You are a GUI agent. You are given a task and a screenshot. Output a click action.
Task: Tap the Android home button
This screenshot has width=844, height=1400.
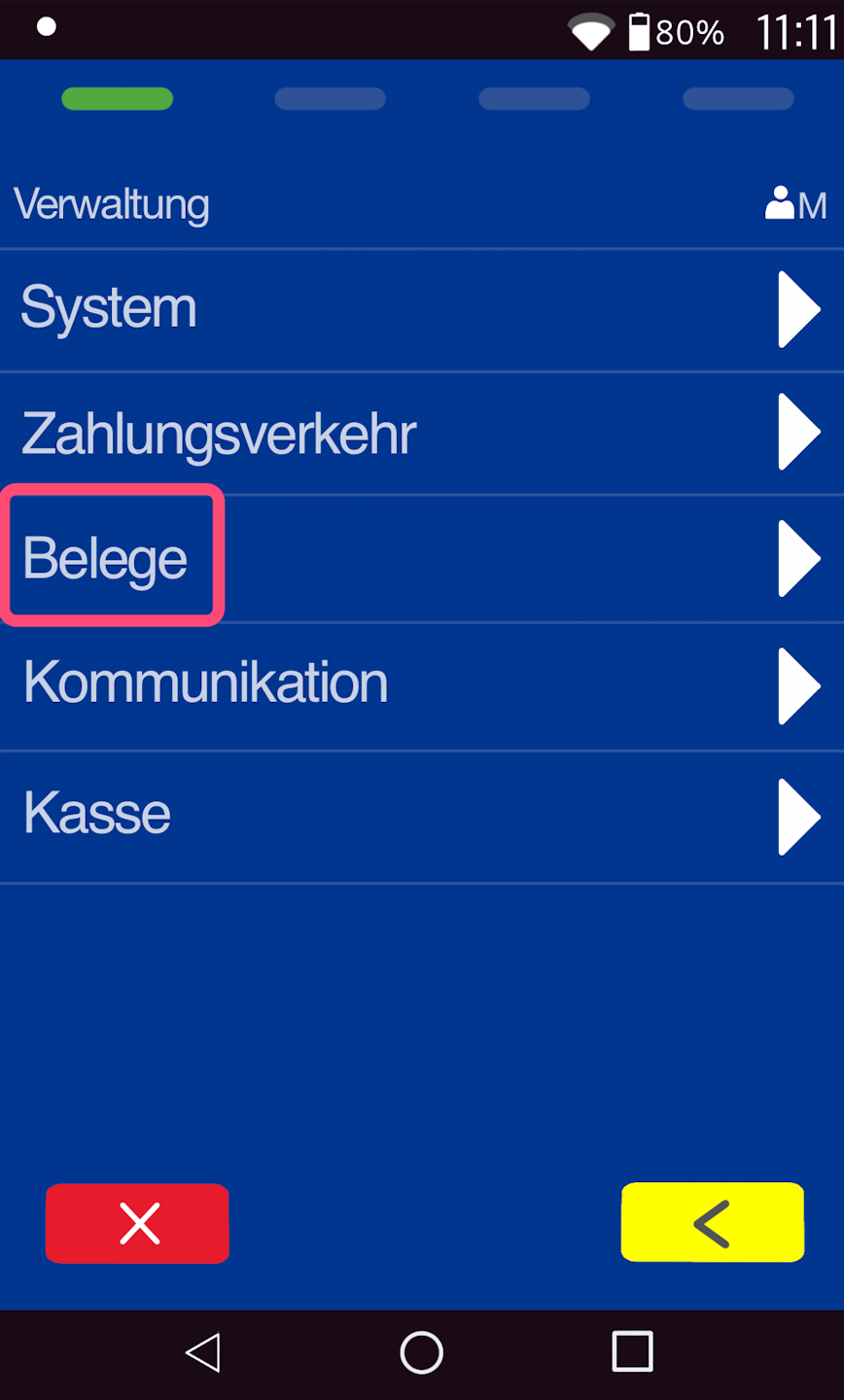click(421, 1352)
